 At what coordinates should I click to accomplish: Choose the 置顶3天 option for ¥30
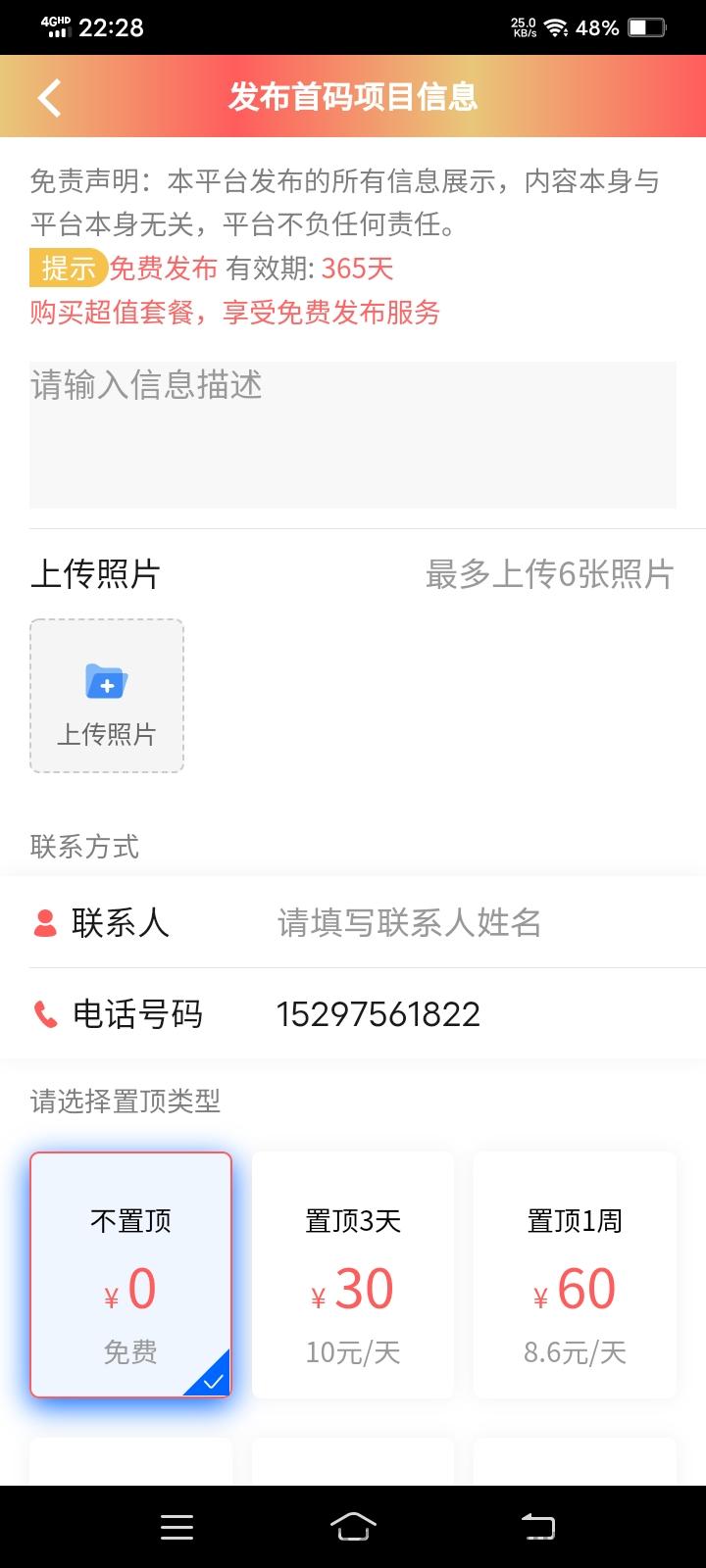(353, 1274)
